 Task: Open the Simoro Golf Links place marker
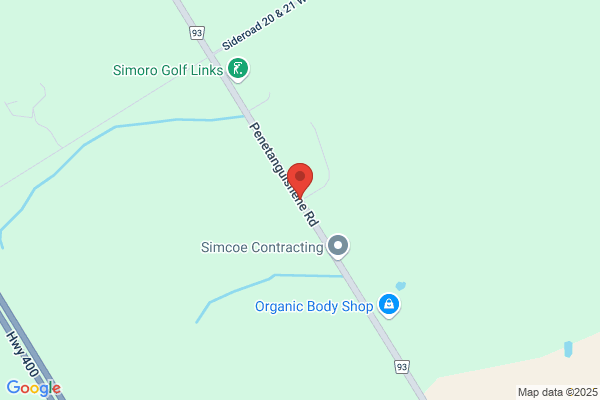[238, 69]
